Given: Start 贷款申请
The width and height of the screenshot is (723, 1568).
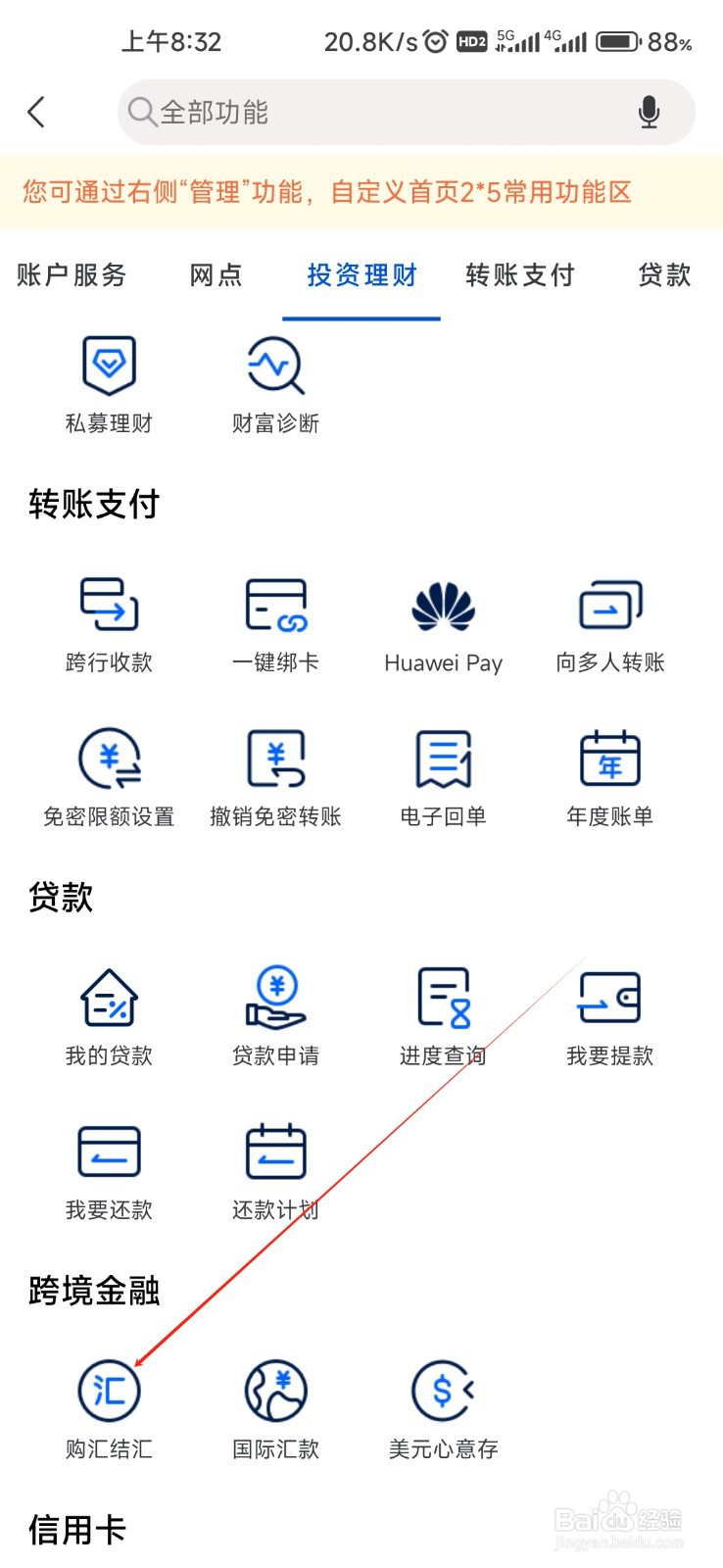Looking at the screenshot, I should (275, 1016).
